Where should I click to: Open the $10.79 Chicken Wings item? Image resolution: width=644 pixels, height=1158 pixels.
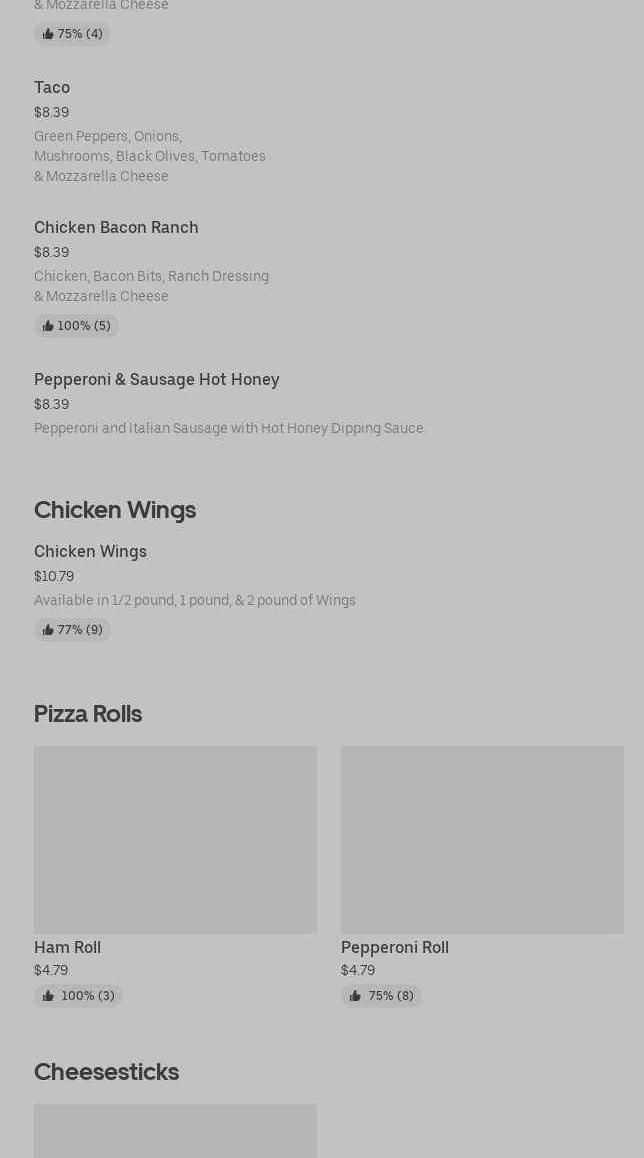[x=90, y=552]
